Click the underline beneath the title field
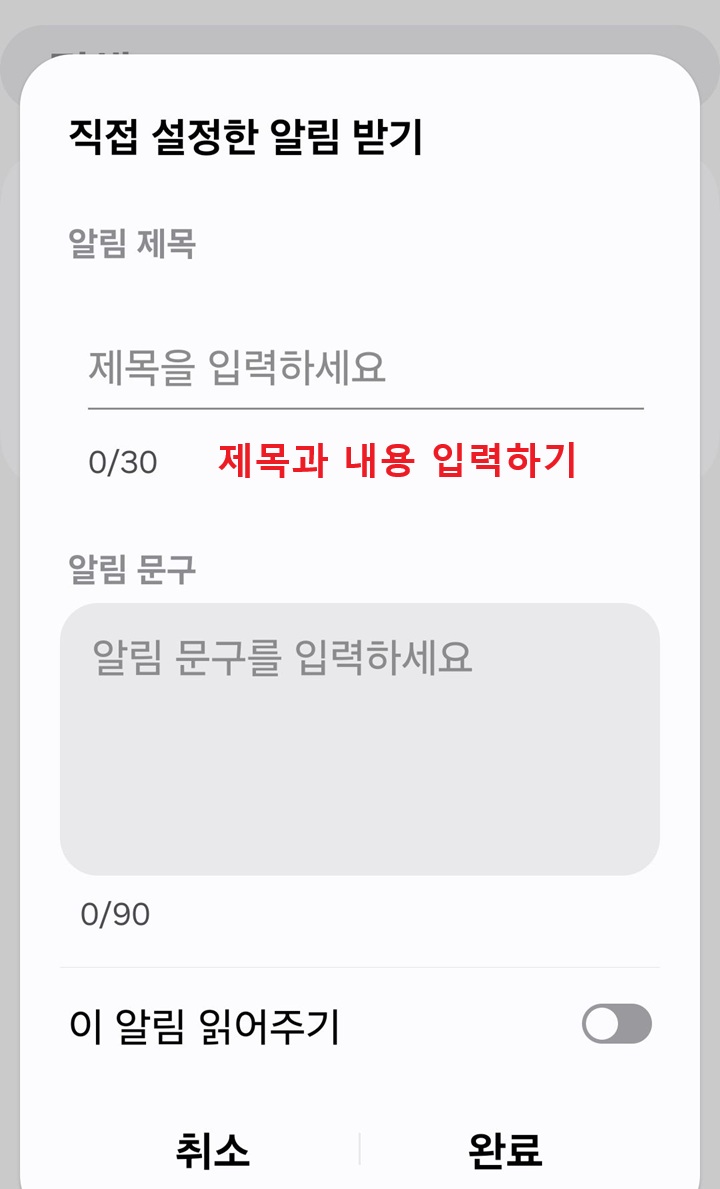This screenshot has height=1189, width=720. click(x=365, y=406)
